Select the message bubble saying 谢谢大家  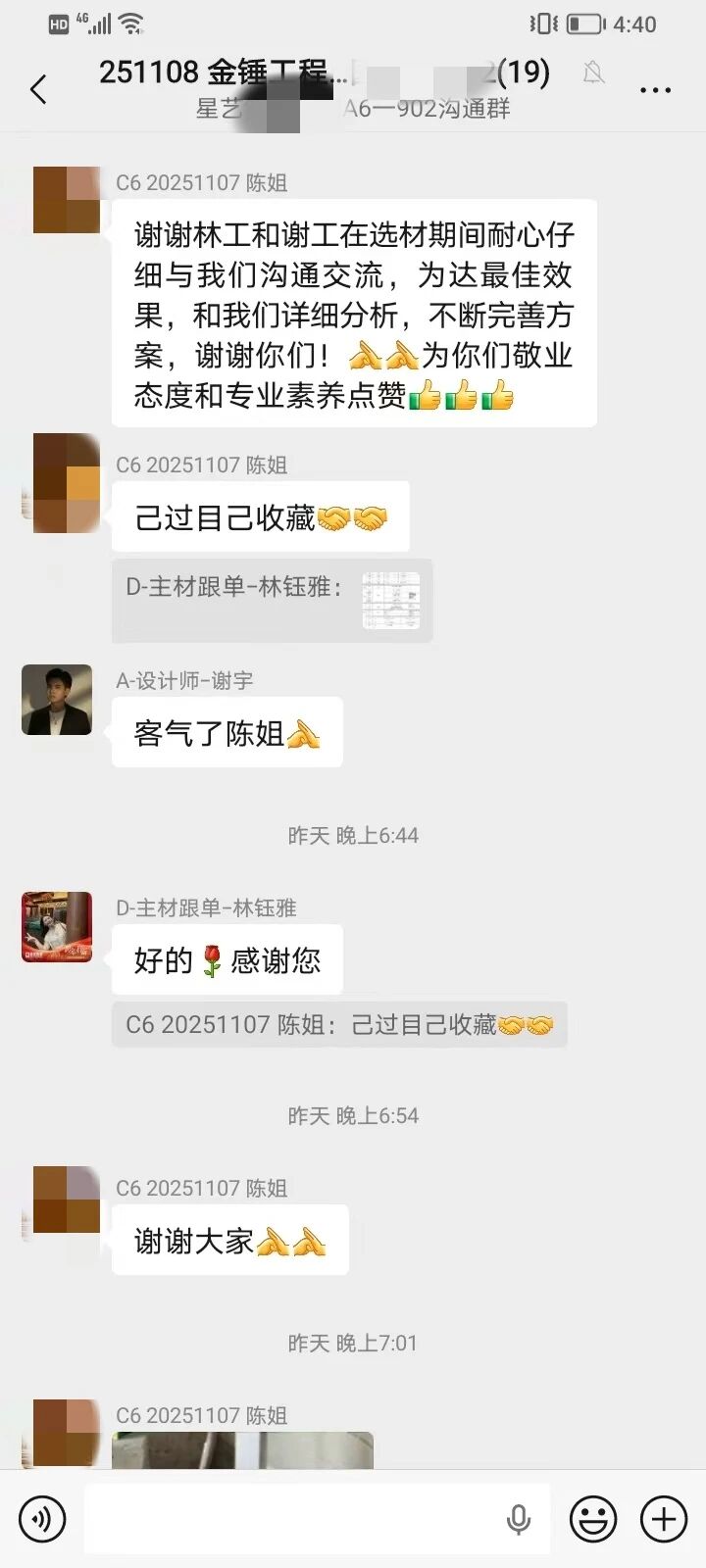[x=229, y=1239]
